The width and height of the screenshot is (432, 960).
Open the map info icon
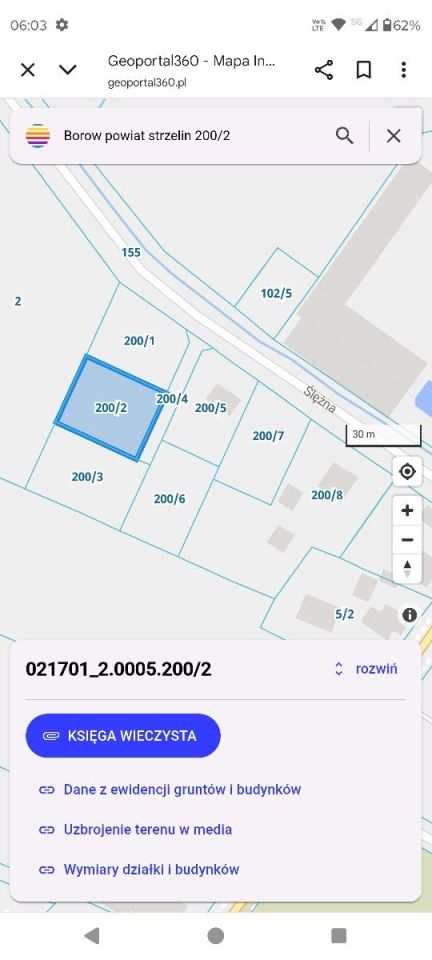409,615
